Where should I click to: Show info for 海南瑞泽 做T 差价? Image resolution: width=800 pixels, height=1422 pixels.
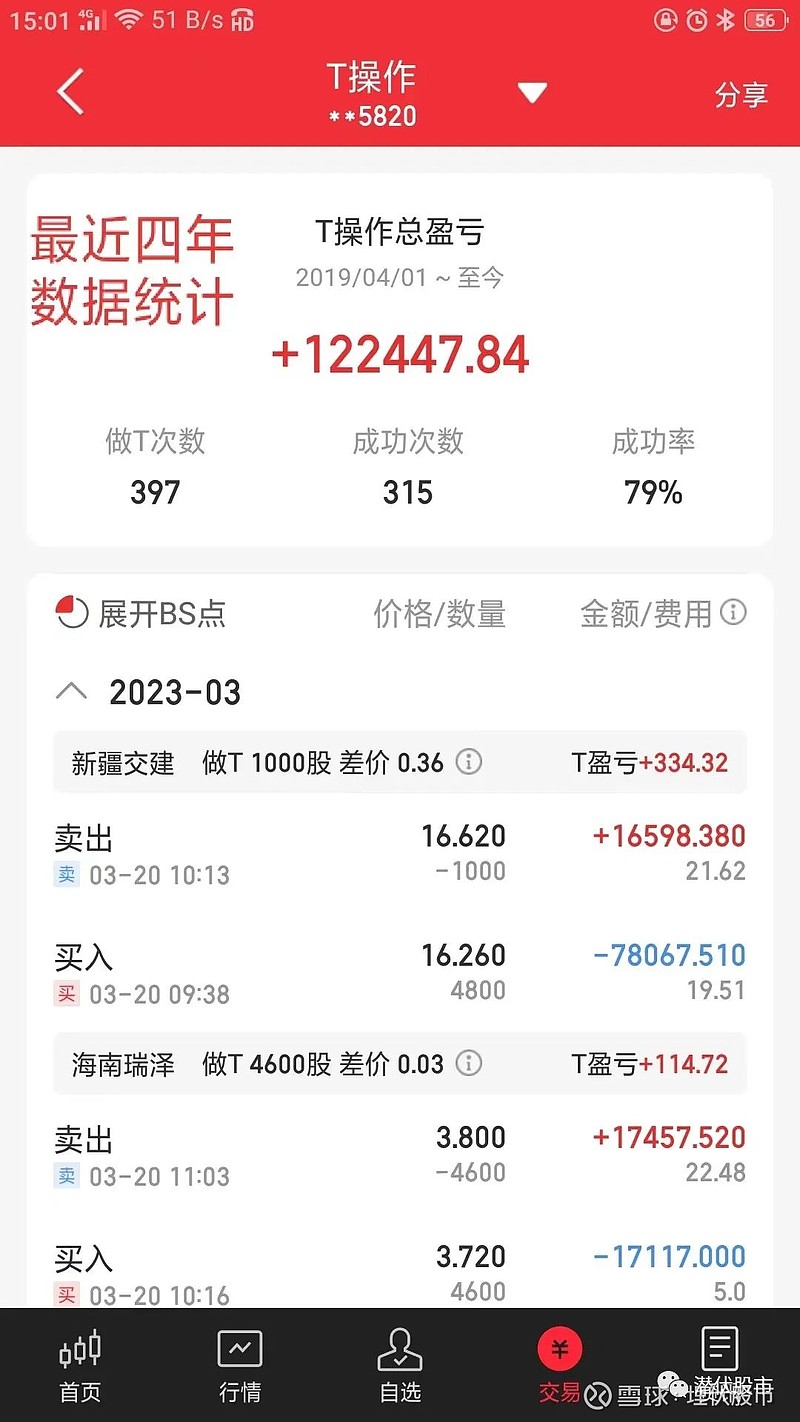click(468, 1063)
